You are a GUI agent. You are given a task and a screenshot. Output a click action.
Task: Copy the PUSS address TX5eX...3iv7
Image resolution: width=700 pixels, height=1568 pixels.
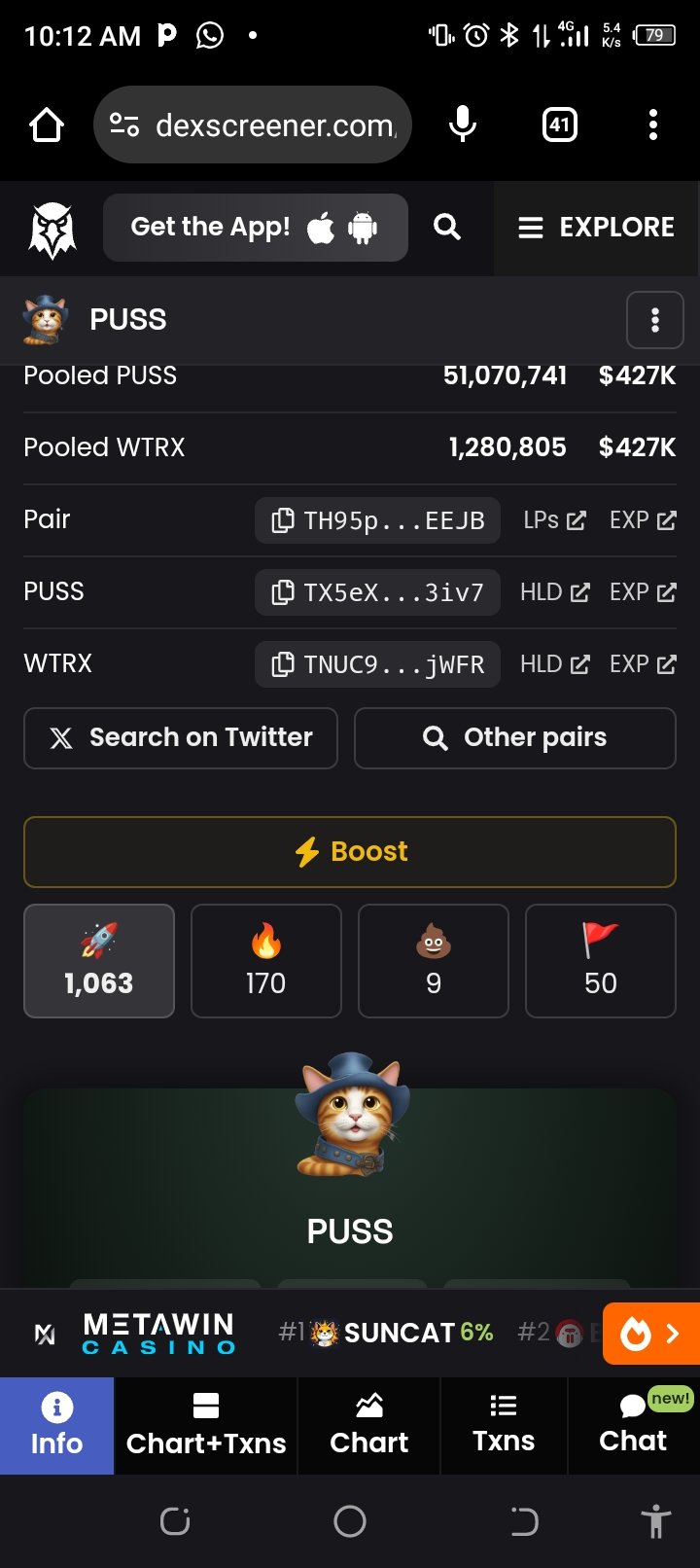click(x=377, y=592)
